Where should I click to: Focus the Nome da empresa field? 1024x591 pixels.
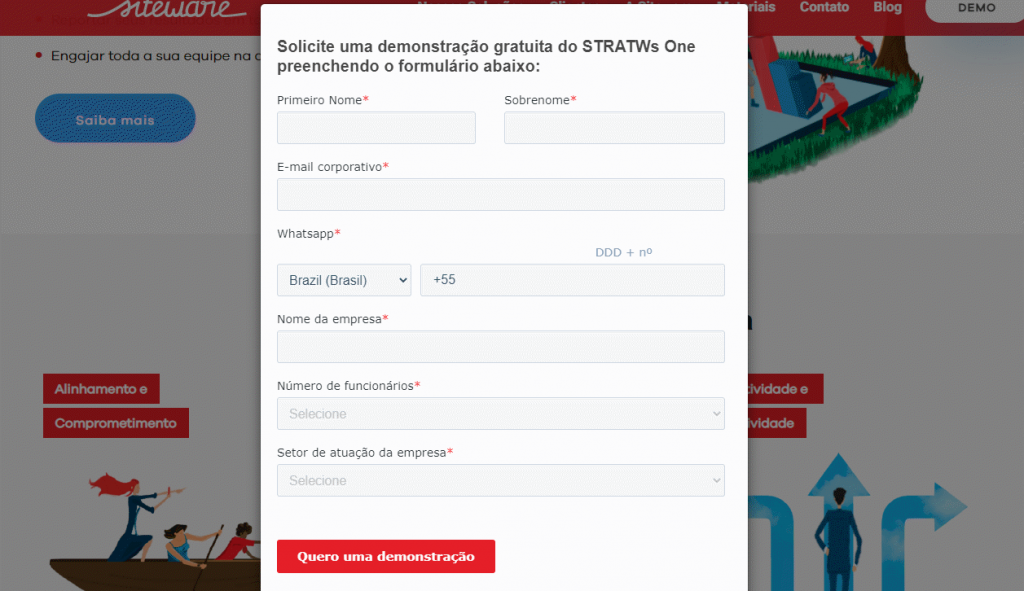[500, 347]
